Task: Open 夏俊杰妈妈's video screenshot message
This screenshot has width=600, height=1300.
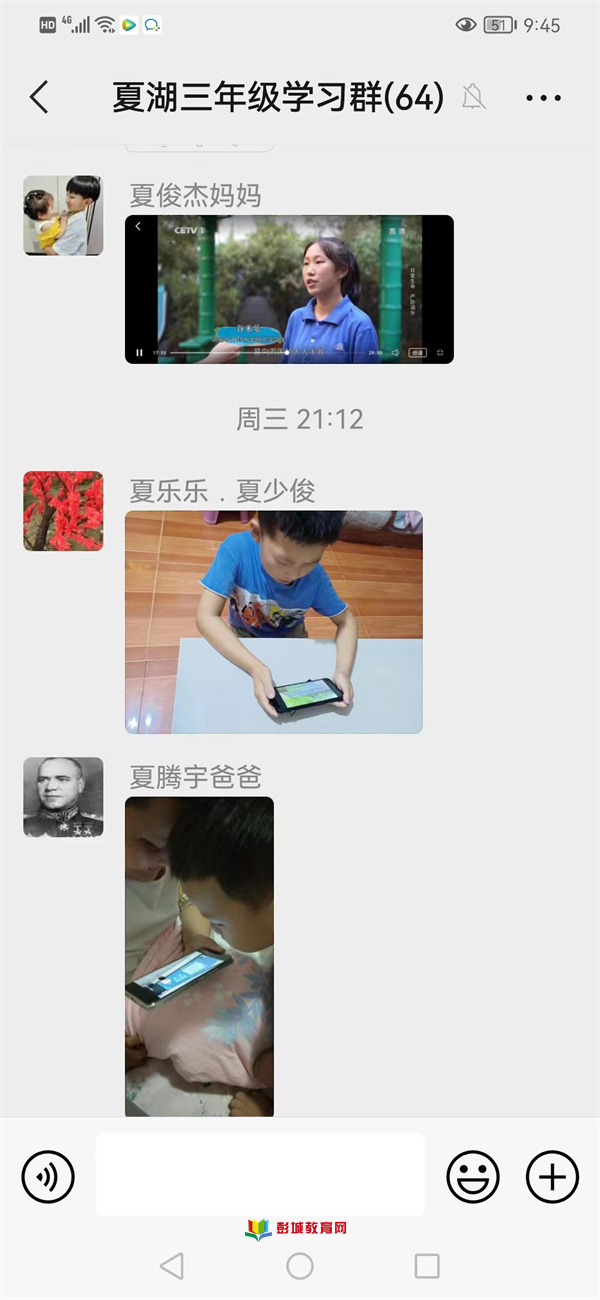Action: tap(289, 289)
